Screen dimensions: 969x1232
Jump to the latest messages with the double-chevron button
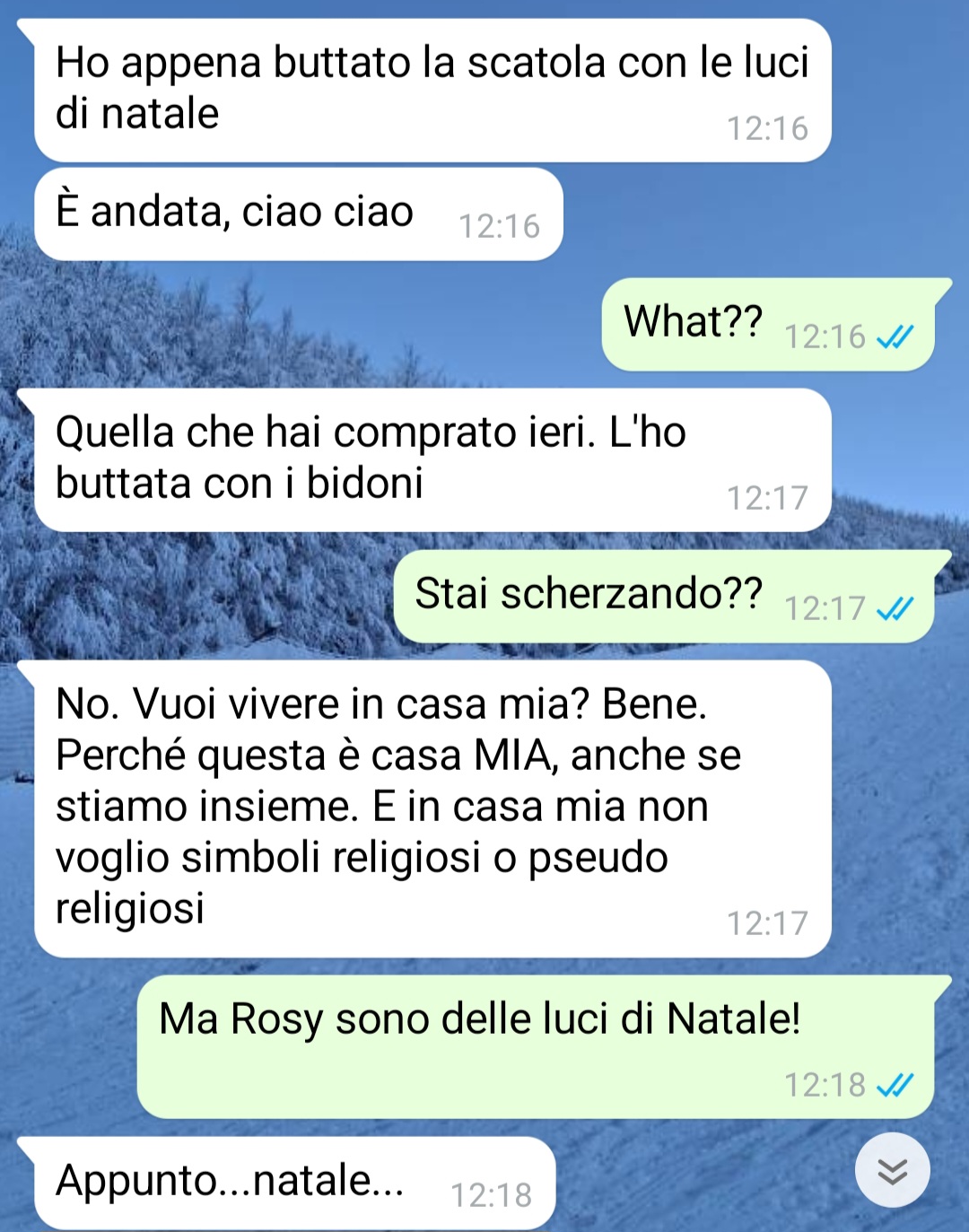(892, 1171)
